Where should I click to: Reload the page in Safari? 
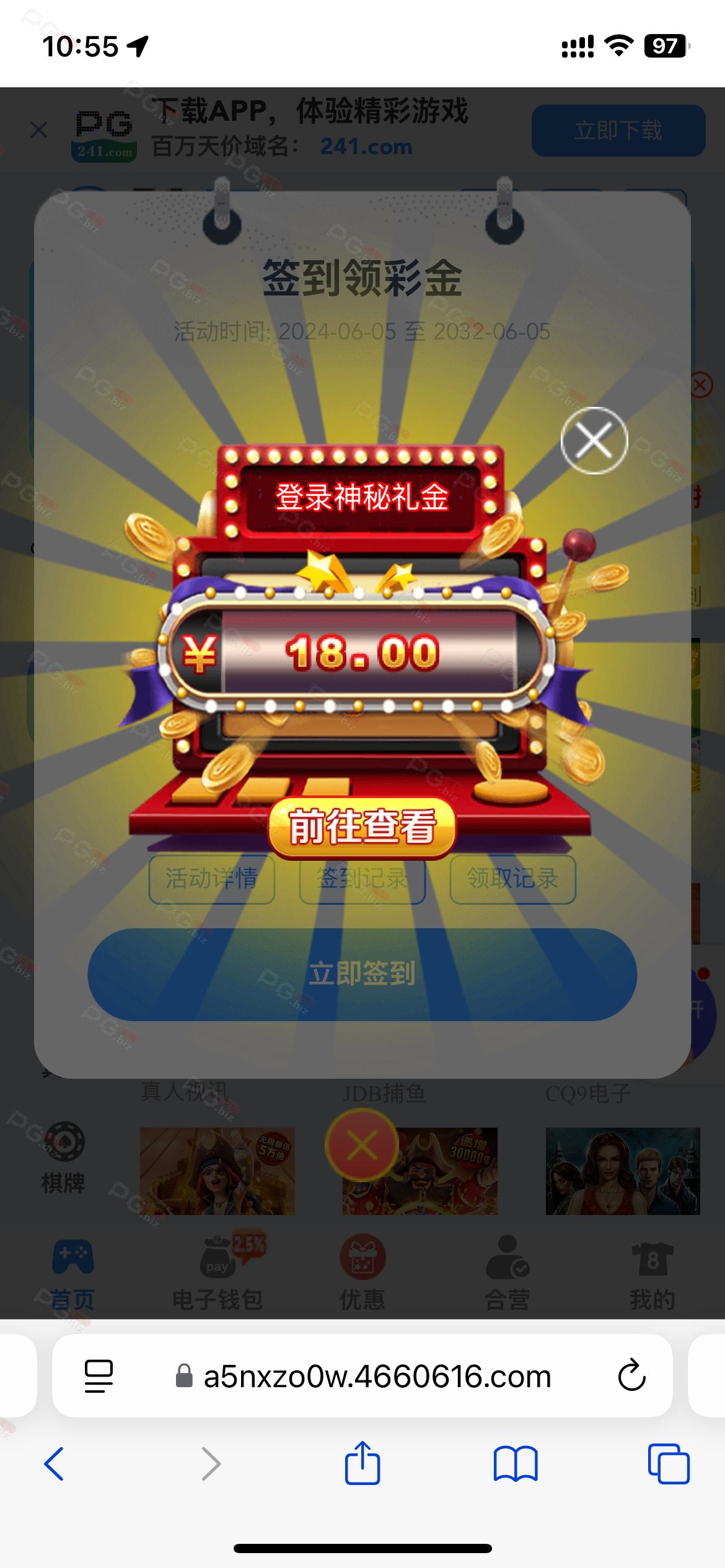[x=631, y=1376]
